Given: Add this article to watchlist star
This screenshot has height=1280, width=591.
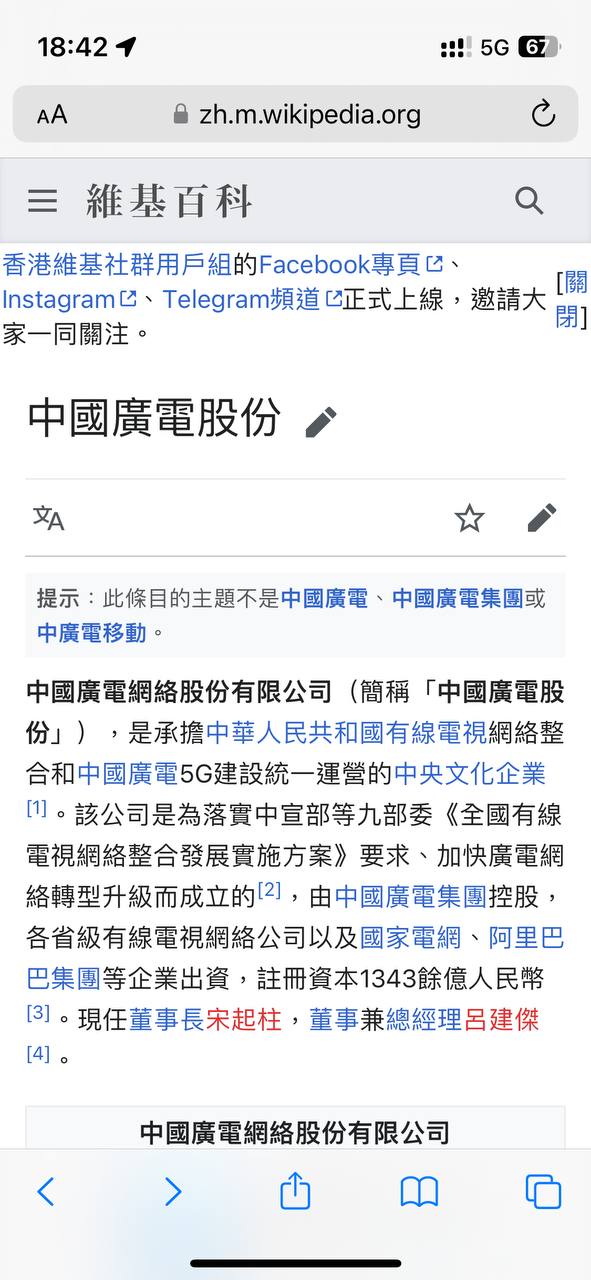Looking at the screenshot, I should (x=469, y=518).
